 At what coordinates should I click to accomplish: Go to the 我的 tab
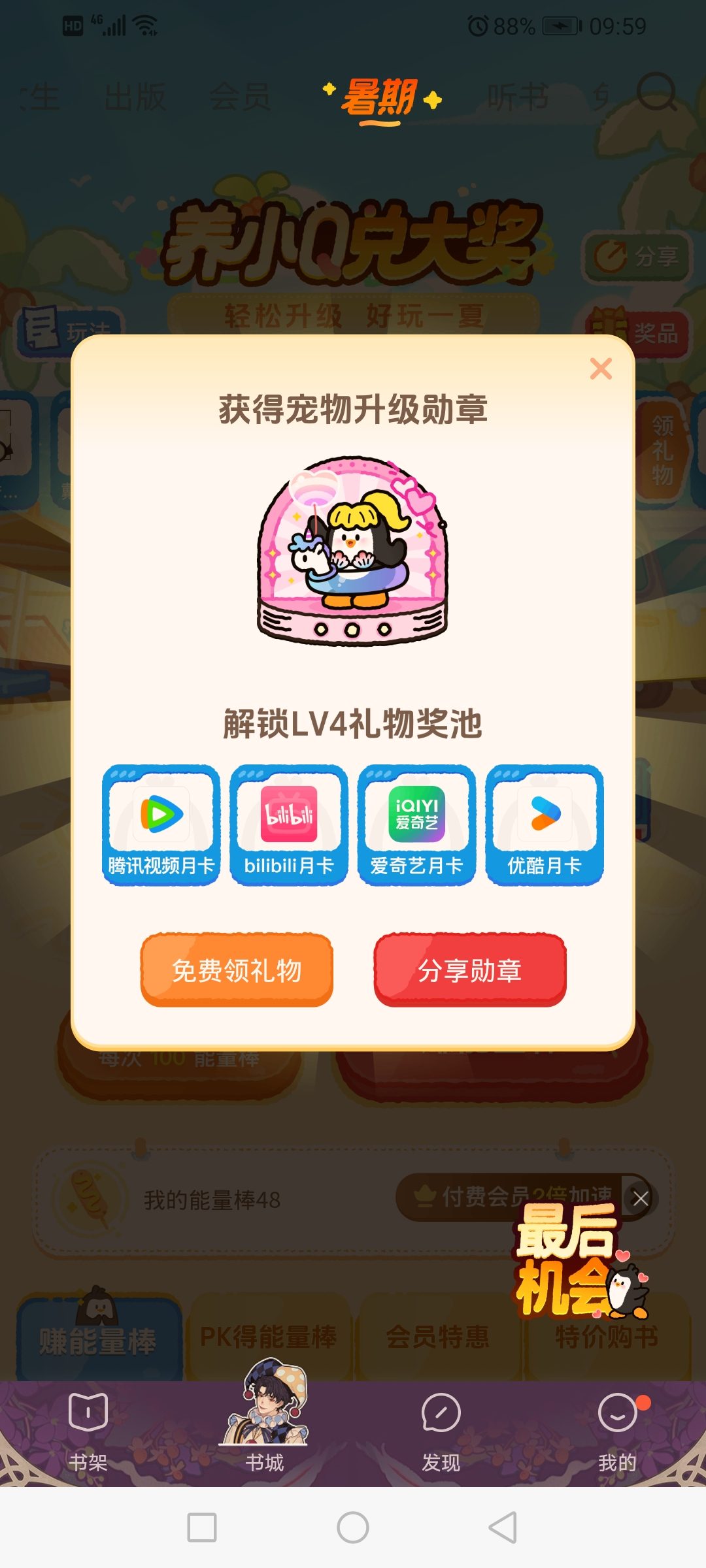point(618,1431)
